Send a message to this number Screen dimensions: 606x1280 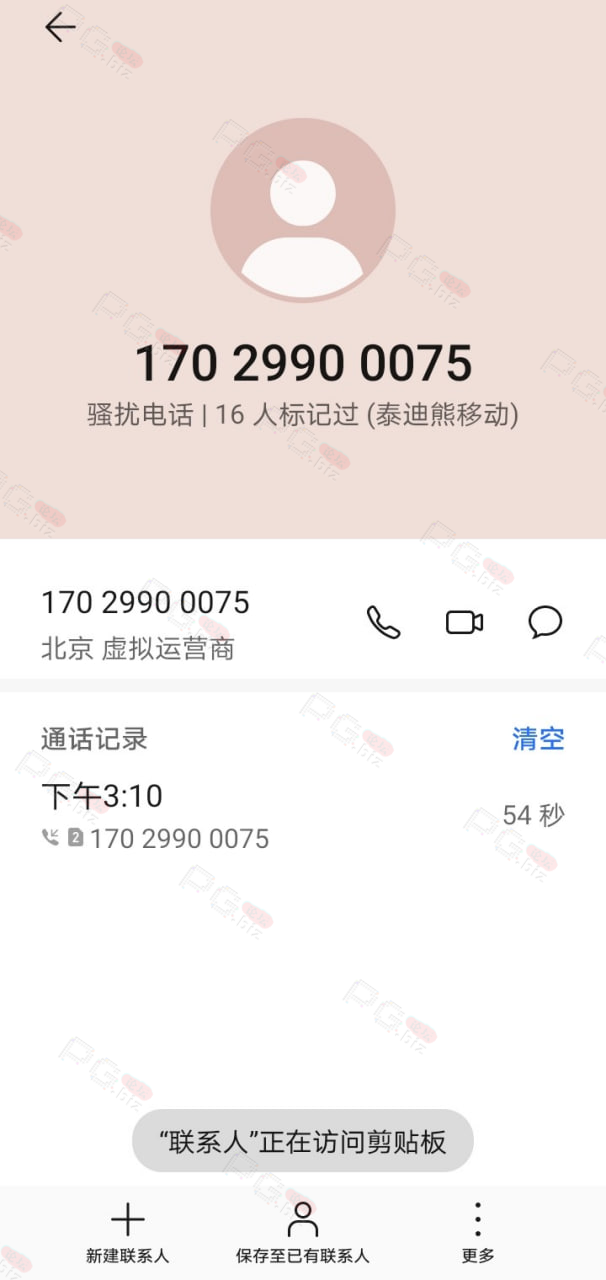(x=545, y=622)
